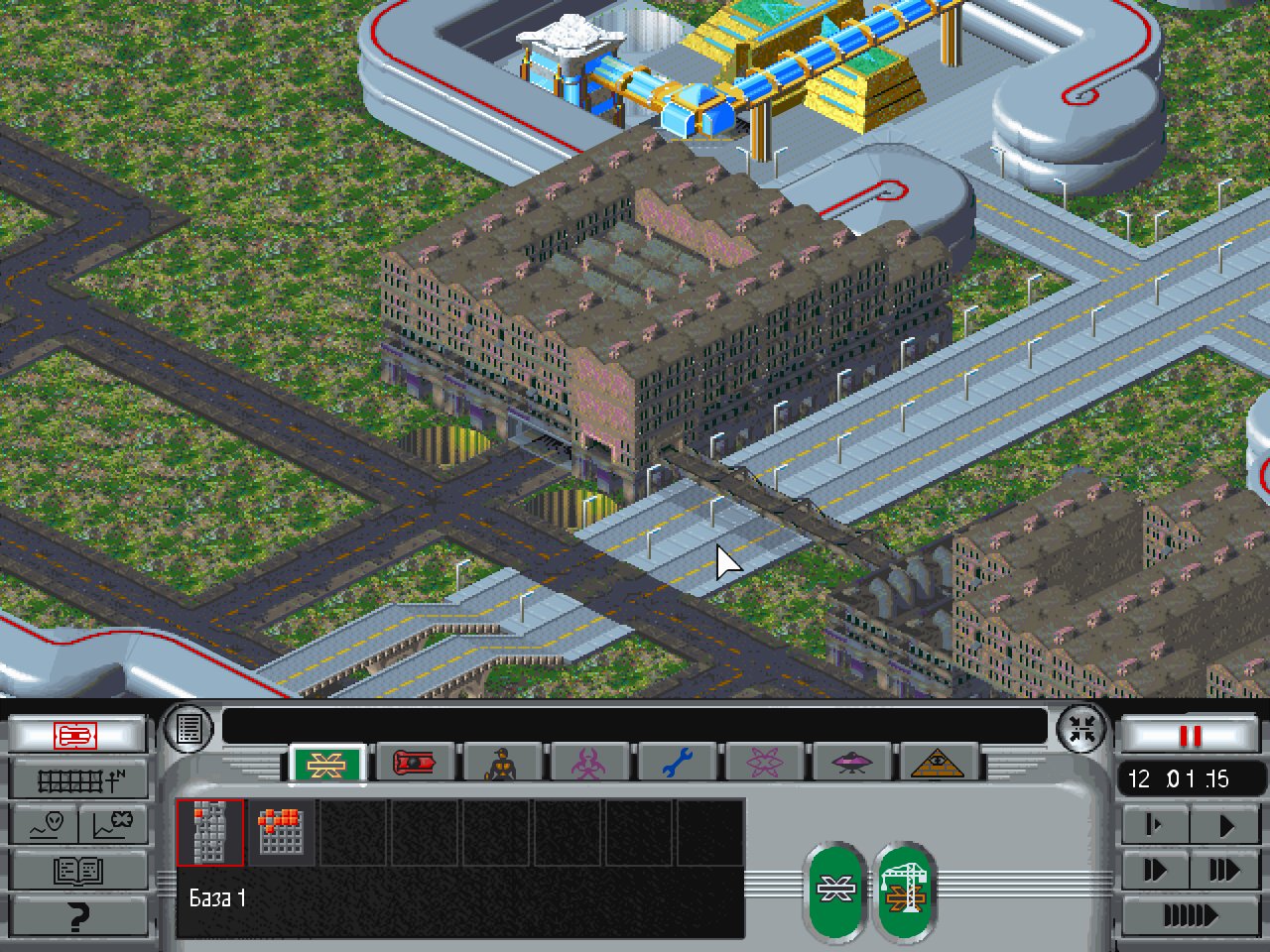Go to the selected base screen
The height and width of the screenshot is (952, 1270).
click(835, 890)
